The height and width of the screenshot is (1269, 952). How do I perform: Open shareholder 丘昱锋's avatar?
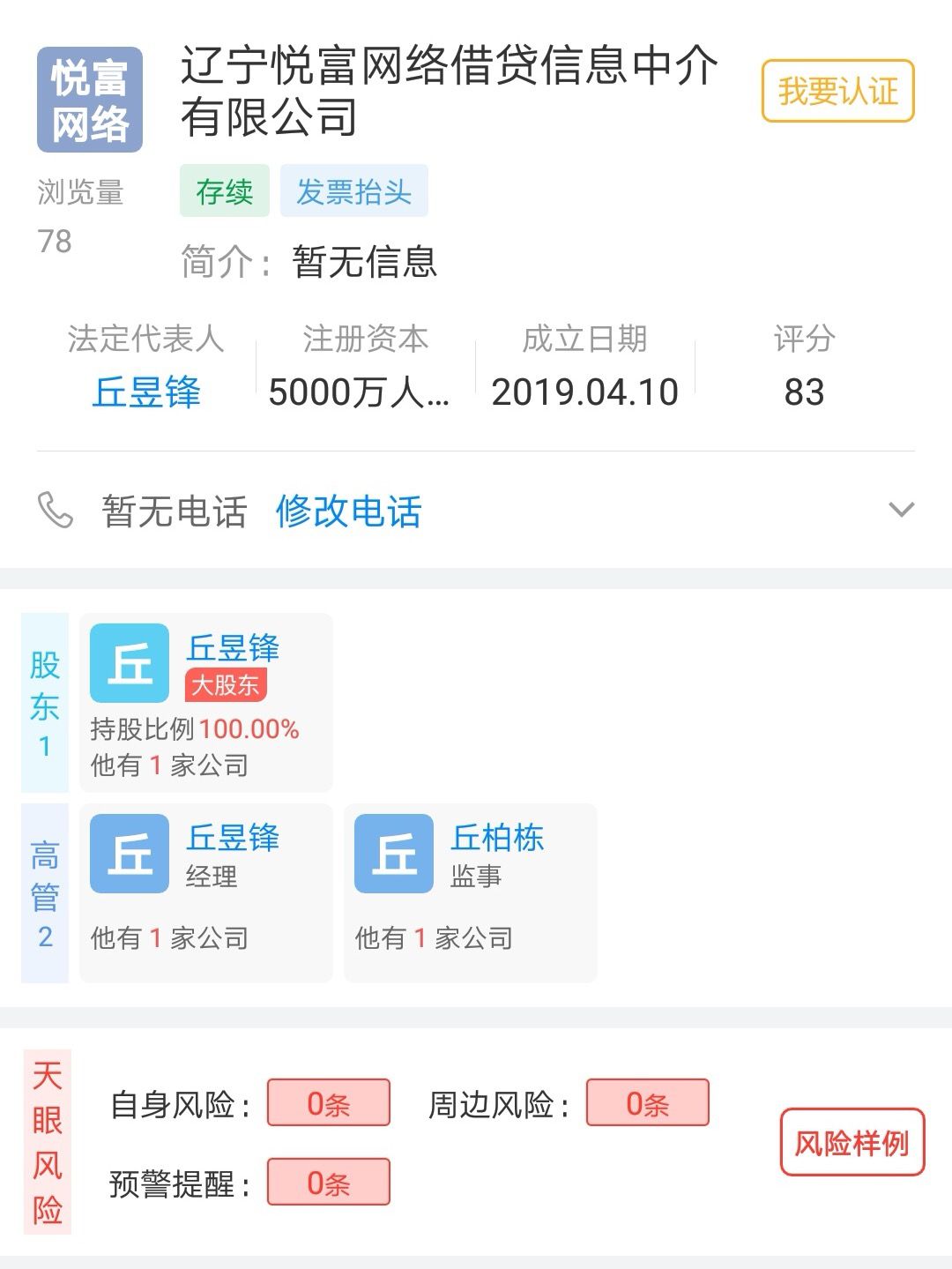pyautogui.click(x=129, y=662)
